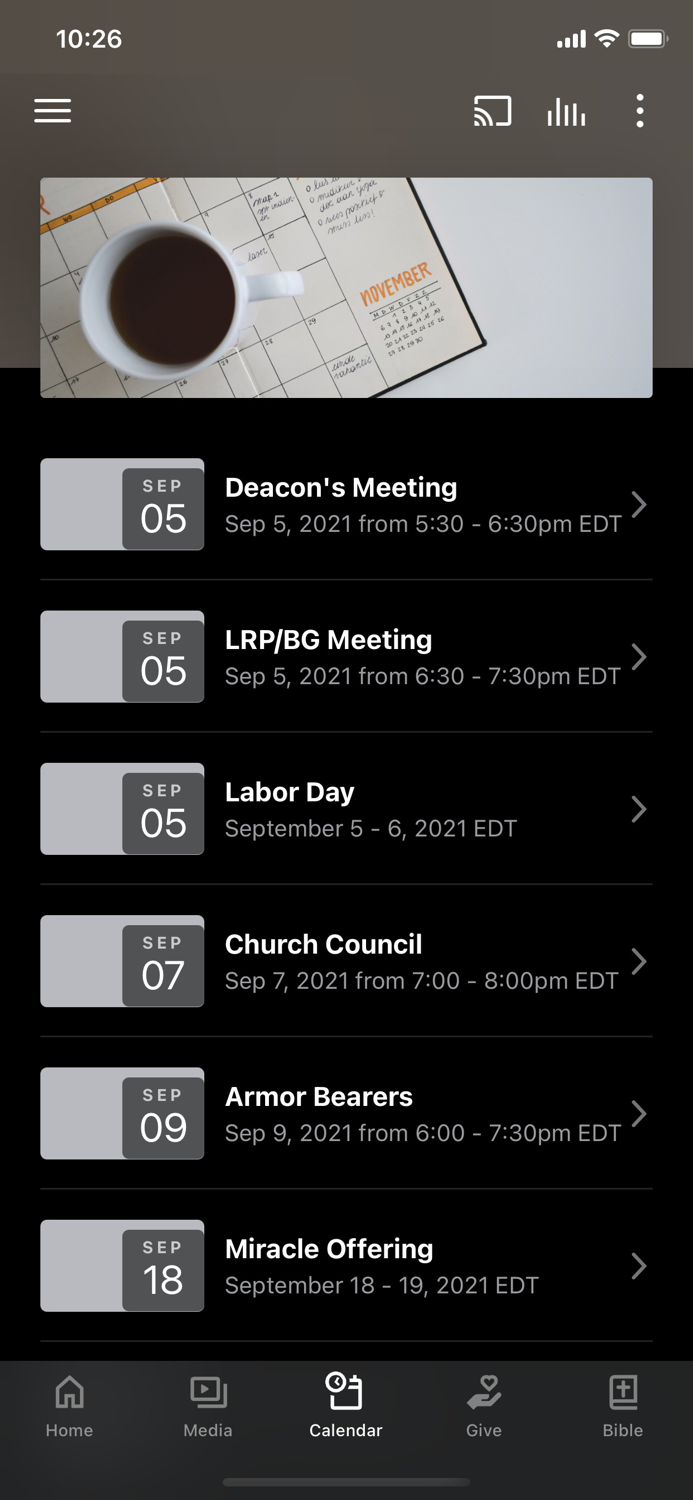This screenshot has height=1500, width=693.
Task: Go to the Home tab
Action: (x=69, y=1406)
